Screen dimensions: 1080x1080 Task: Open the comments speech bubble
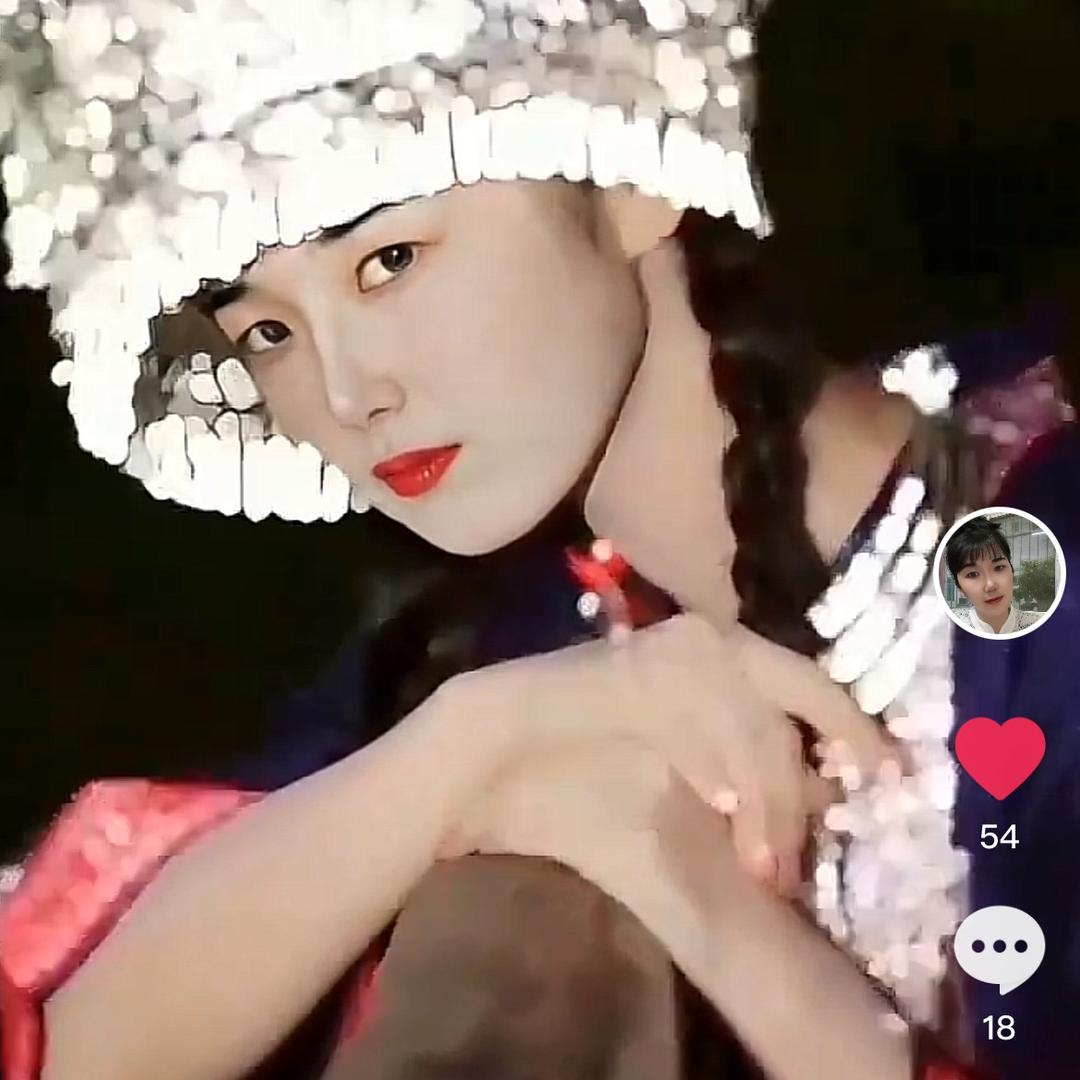pyautogui.click(x=999, y=947)
